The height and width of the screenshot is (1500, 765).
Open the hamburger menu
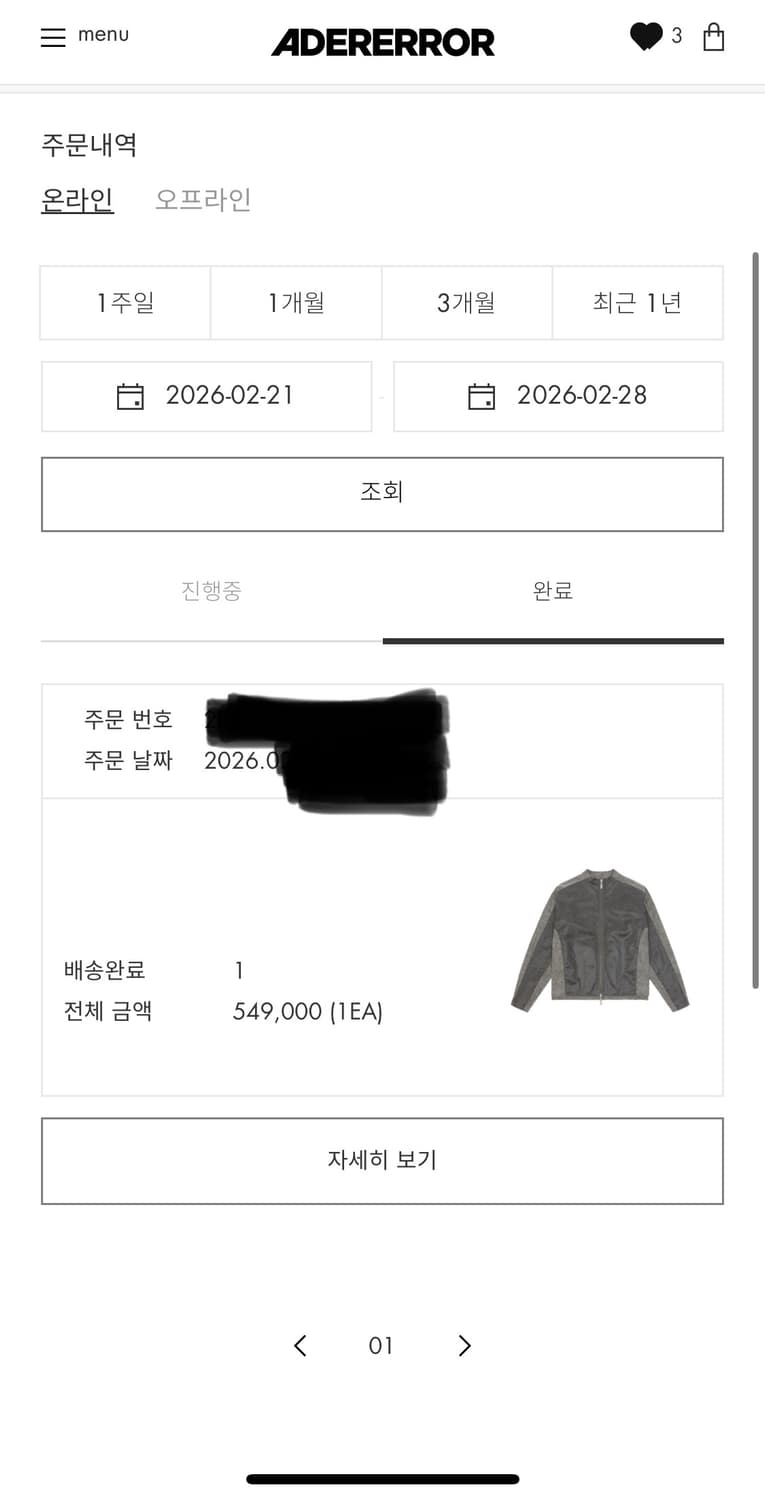click(x=53, y=37)
